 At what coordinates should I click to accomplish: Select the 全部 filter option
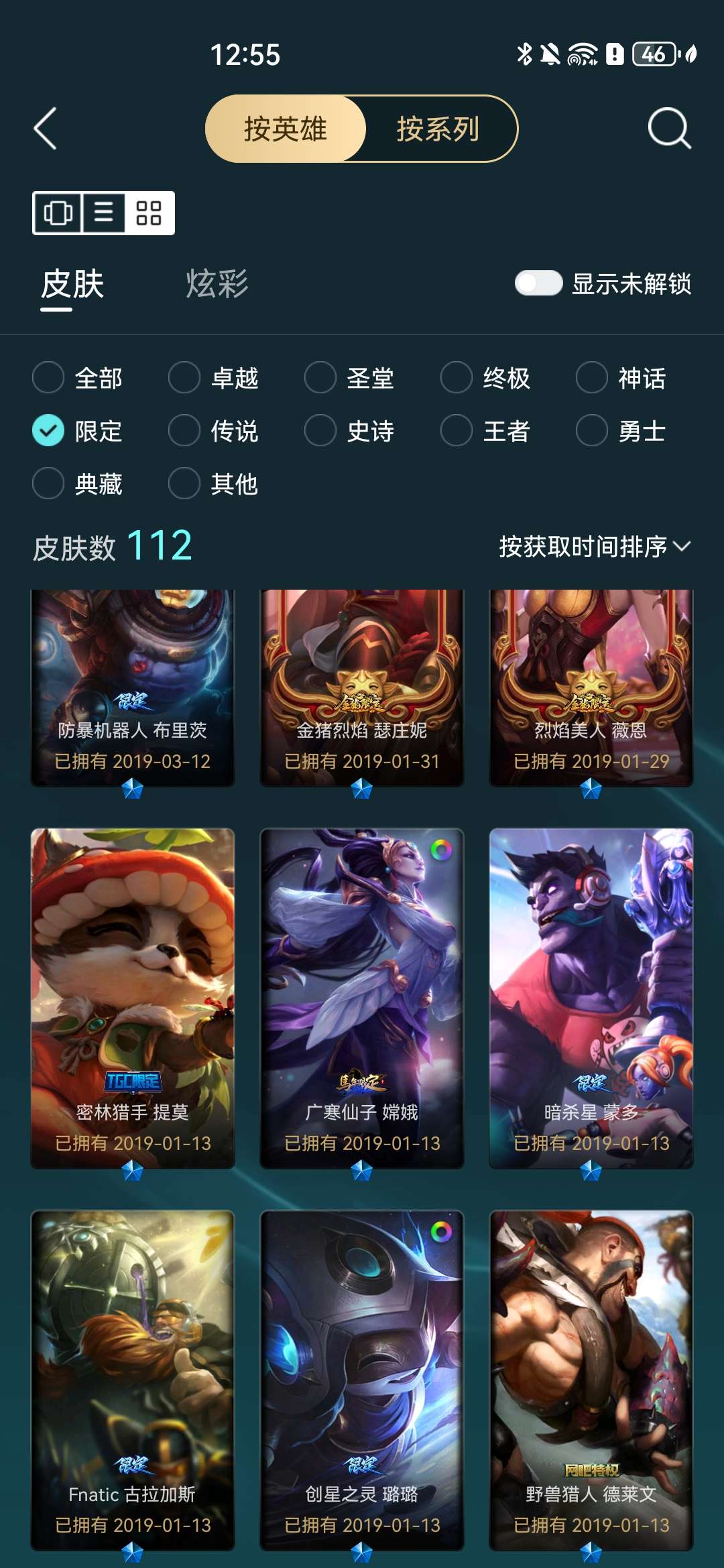pos(48,378)
